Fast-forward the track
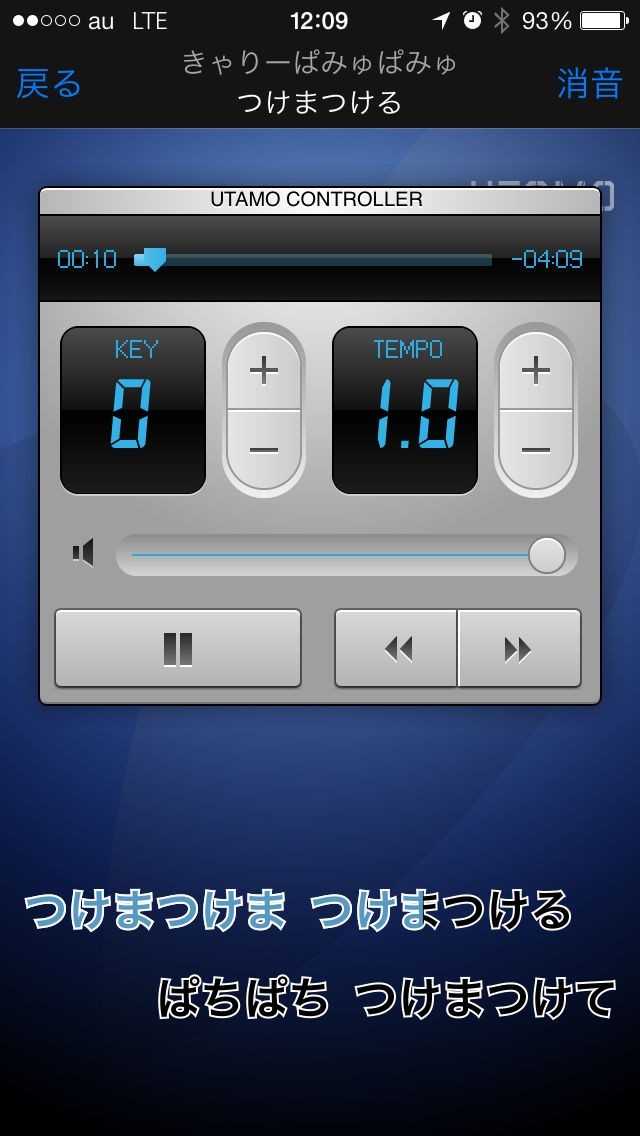This screenshot has width=640, height=1136. coord(519,649)
